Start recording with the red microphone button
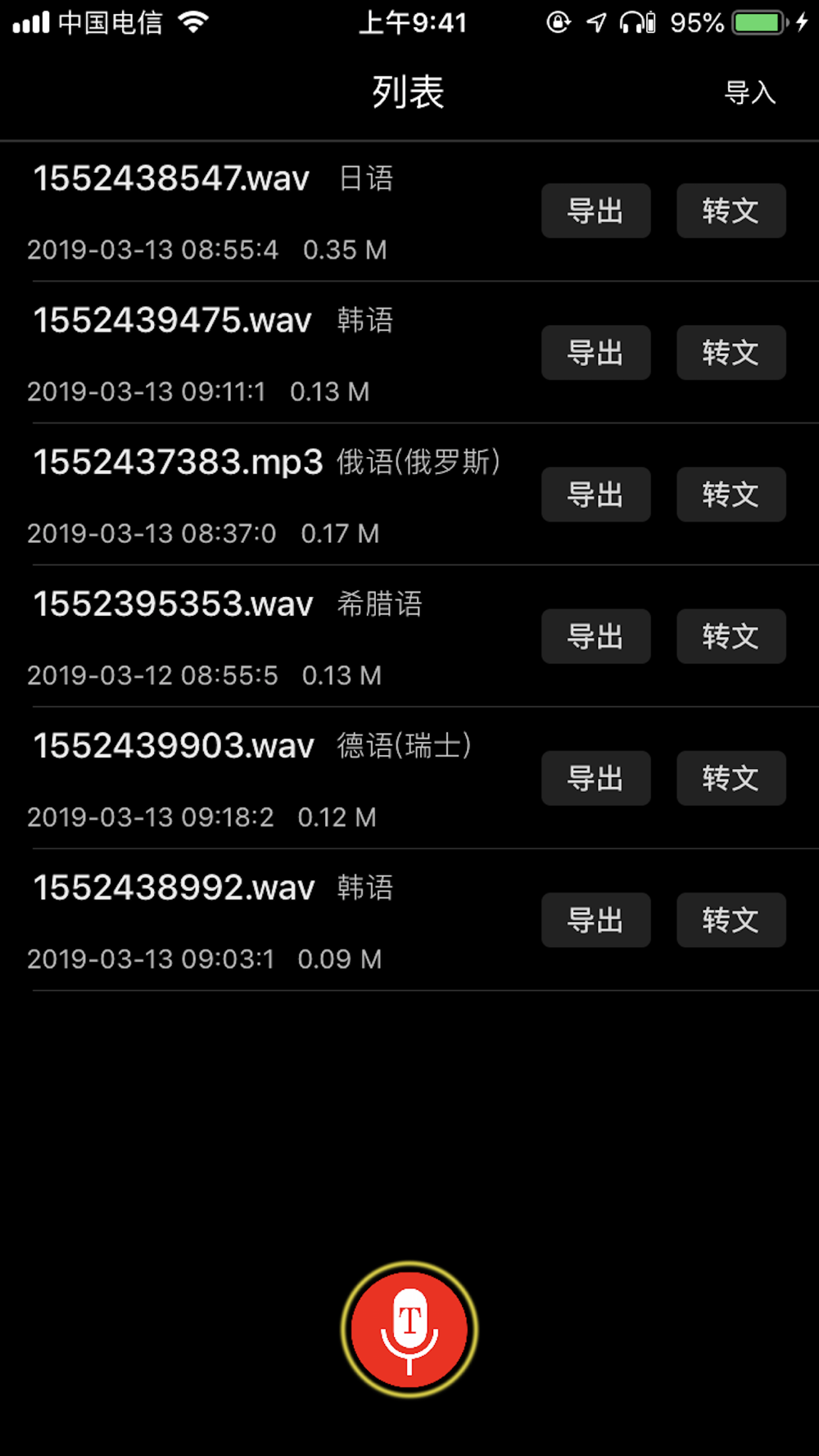This screenshot has height=1456, width=819. tap(409, 1328)
